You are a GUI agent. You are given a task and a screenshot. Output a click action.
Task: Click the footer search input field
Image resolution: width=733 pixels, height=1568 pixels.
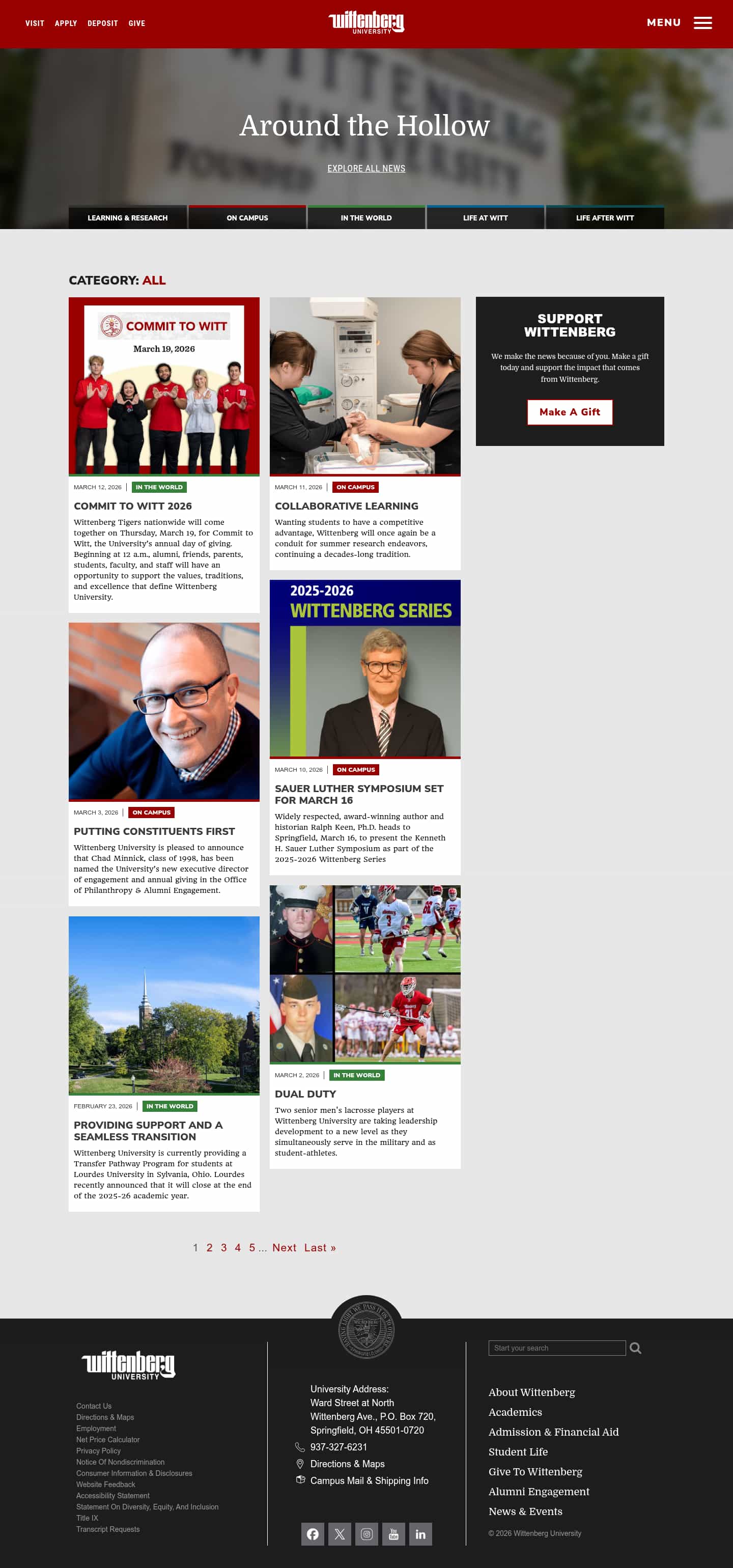coord(557,1348)
